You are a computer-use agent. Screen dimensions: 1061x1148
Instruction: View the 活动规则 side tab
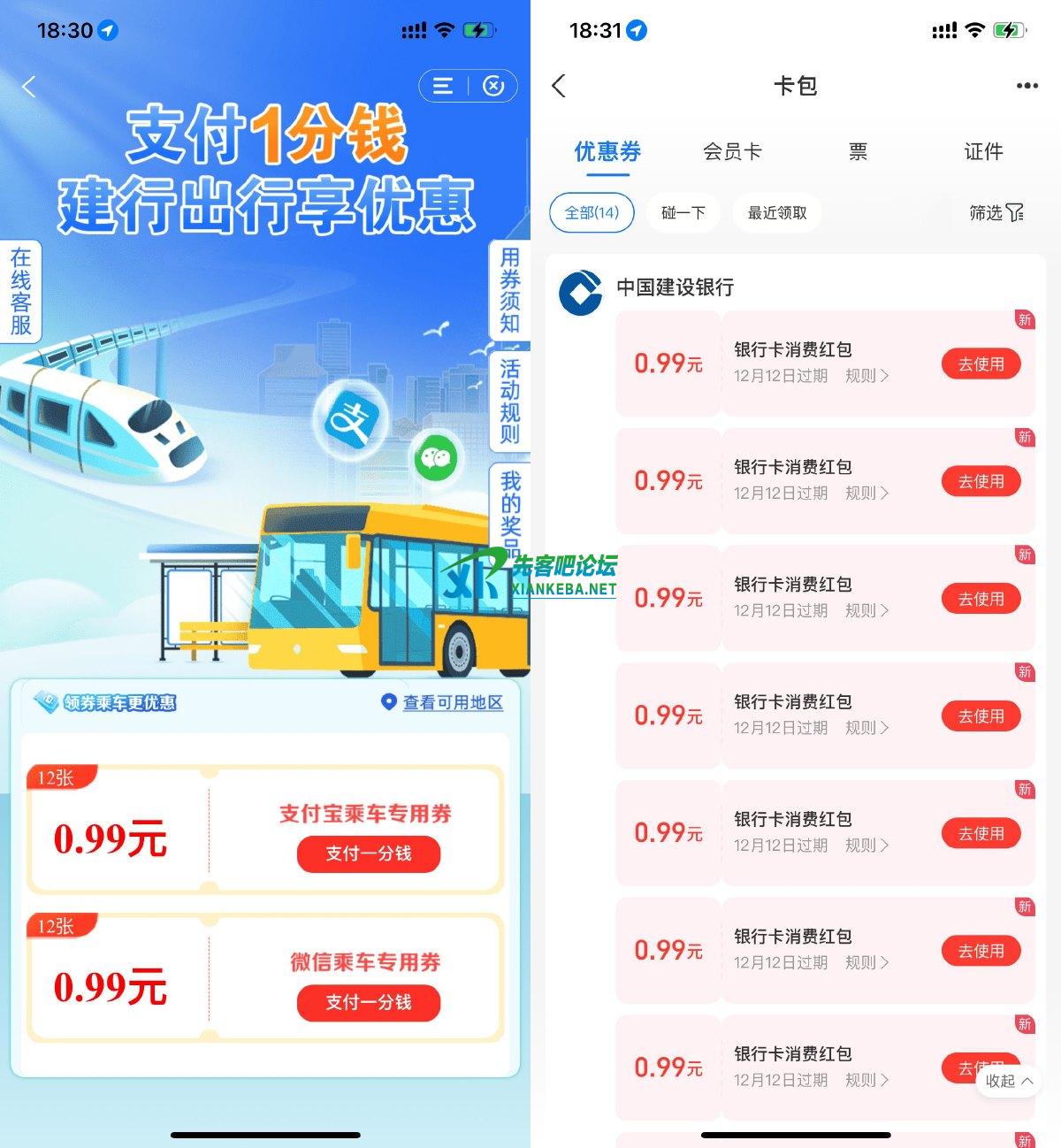click(x=510, y=401)
